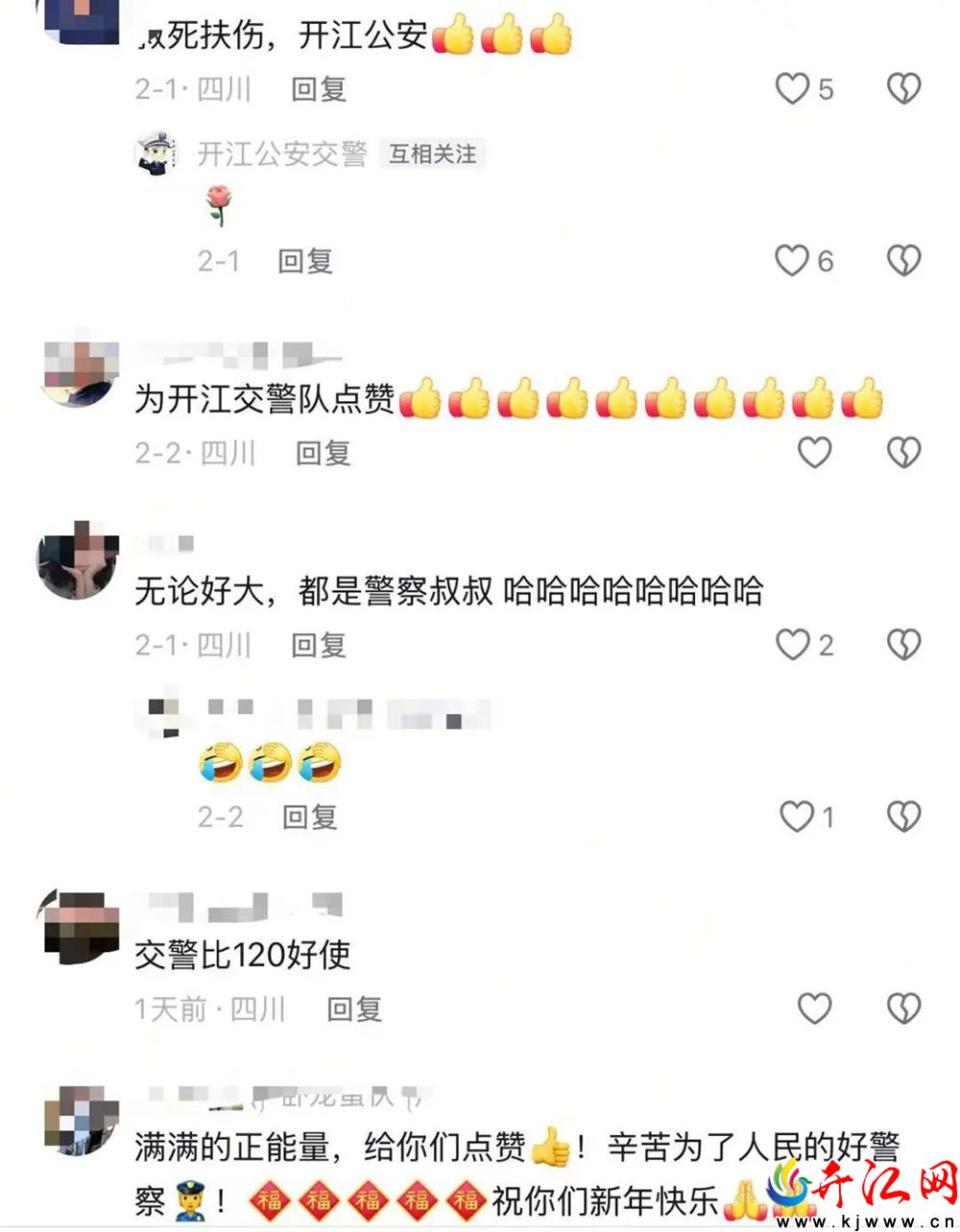Open 开江公安交警 profile
The width and height of the screenshot is (960, 1232).
point(282,154)
